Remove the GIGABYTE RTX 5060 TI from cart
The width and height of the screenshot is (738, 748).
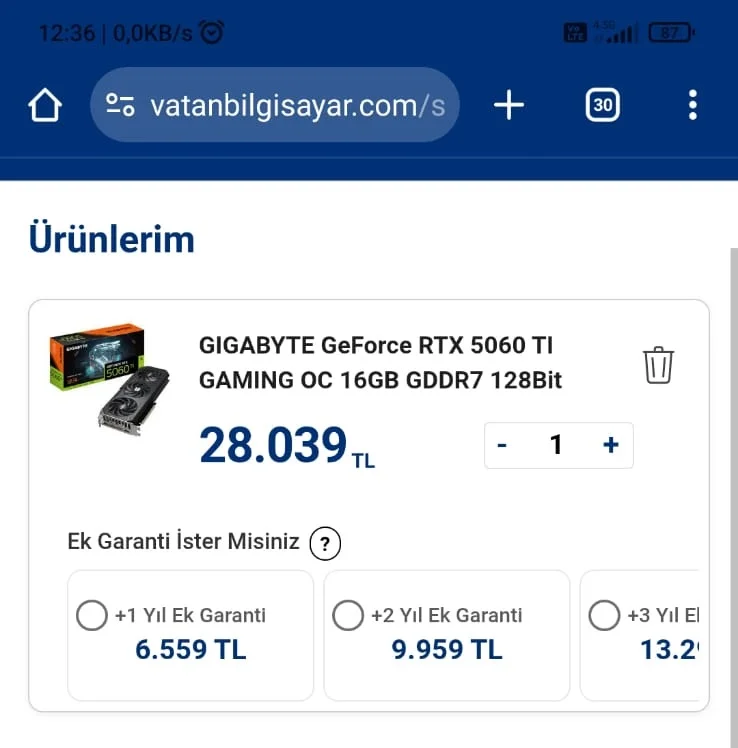click(x=658, y=365)
